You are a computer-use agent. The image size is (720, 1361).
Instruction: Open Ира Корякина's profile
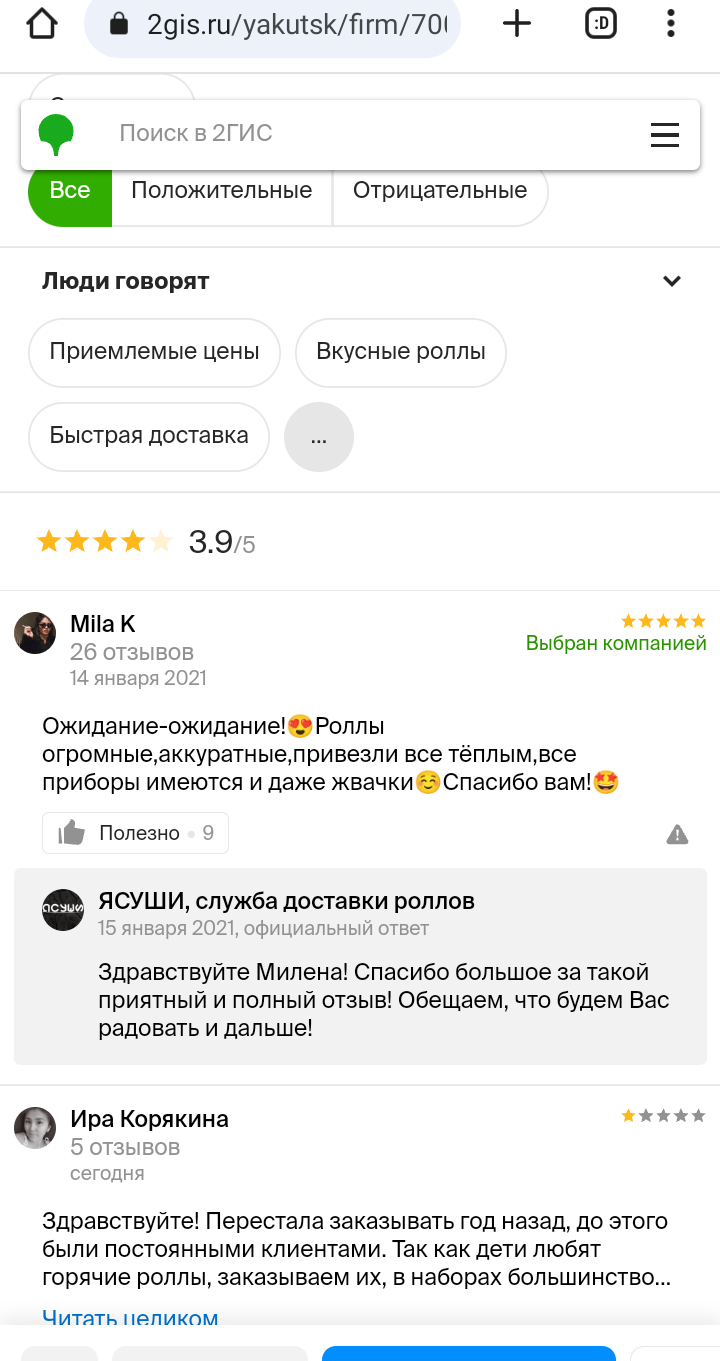pos(149,1119)
